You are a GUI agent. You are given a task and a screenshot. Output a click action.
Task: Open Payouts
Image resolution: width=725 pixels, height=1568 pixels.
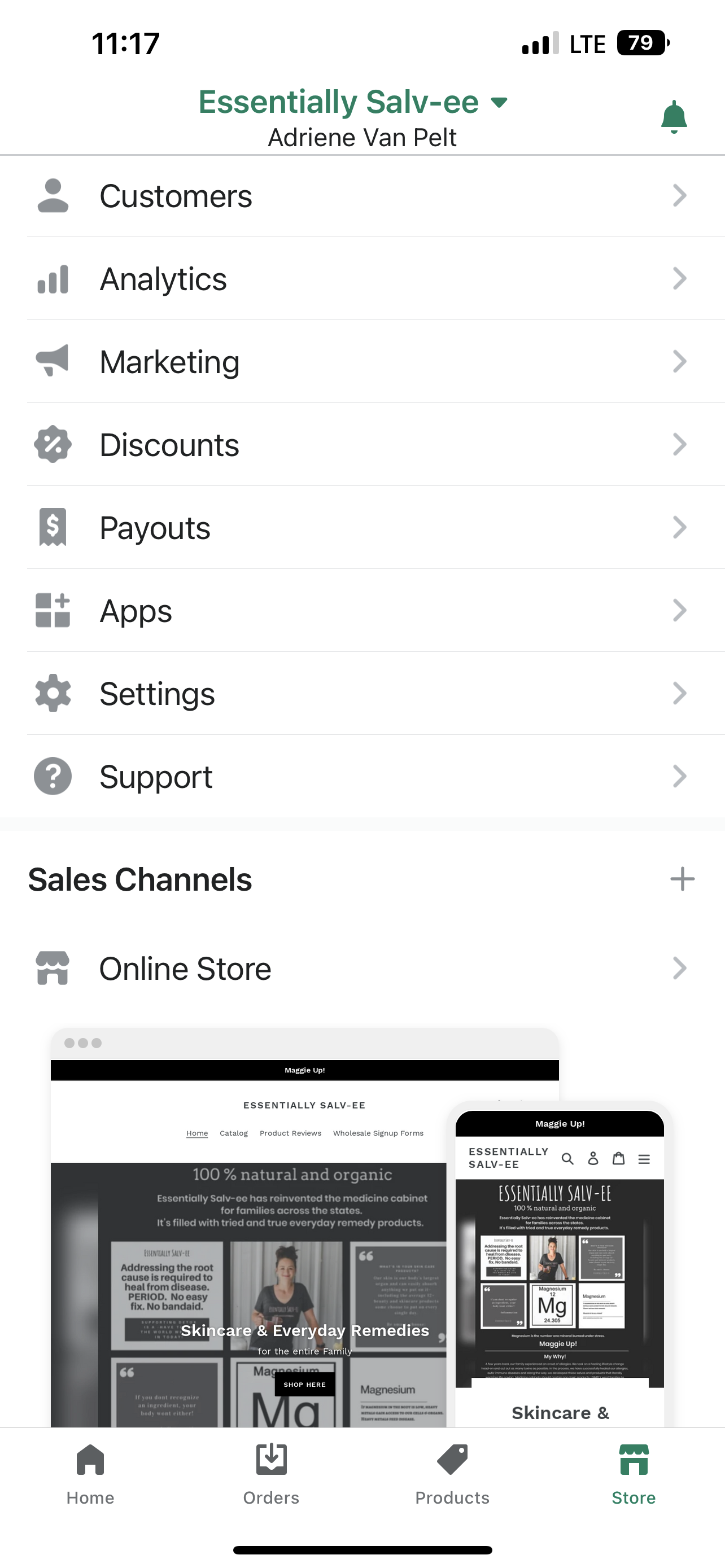click(362, 527)
